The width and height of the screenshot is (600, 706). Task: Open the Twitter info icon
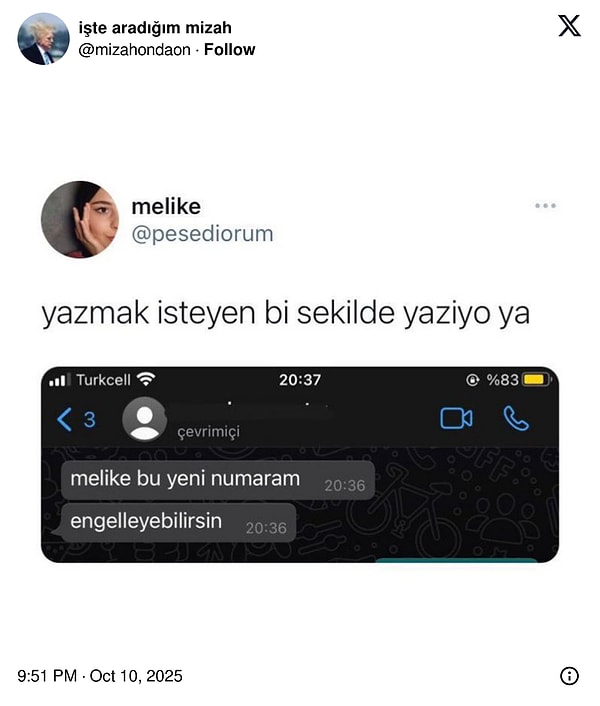569,676
